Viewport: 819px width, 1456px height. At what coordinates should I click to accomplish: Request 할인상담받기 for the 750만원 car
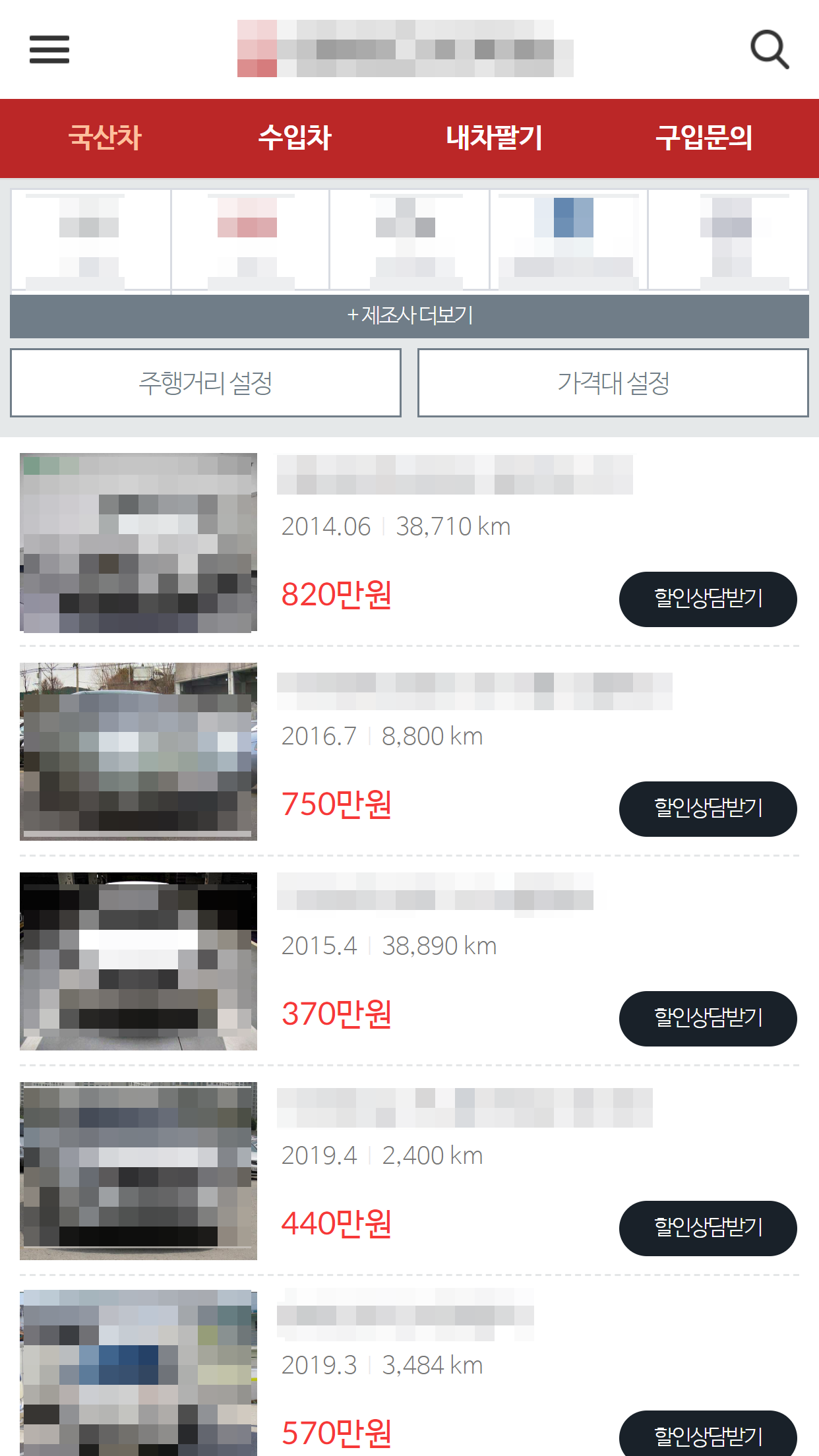point(708,808)
